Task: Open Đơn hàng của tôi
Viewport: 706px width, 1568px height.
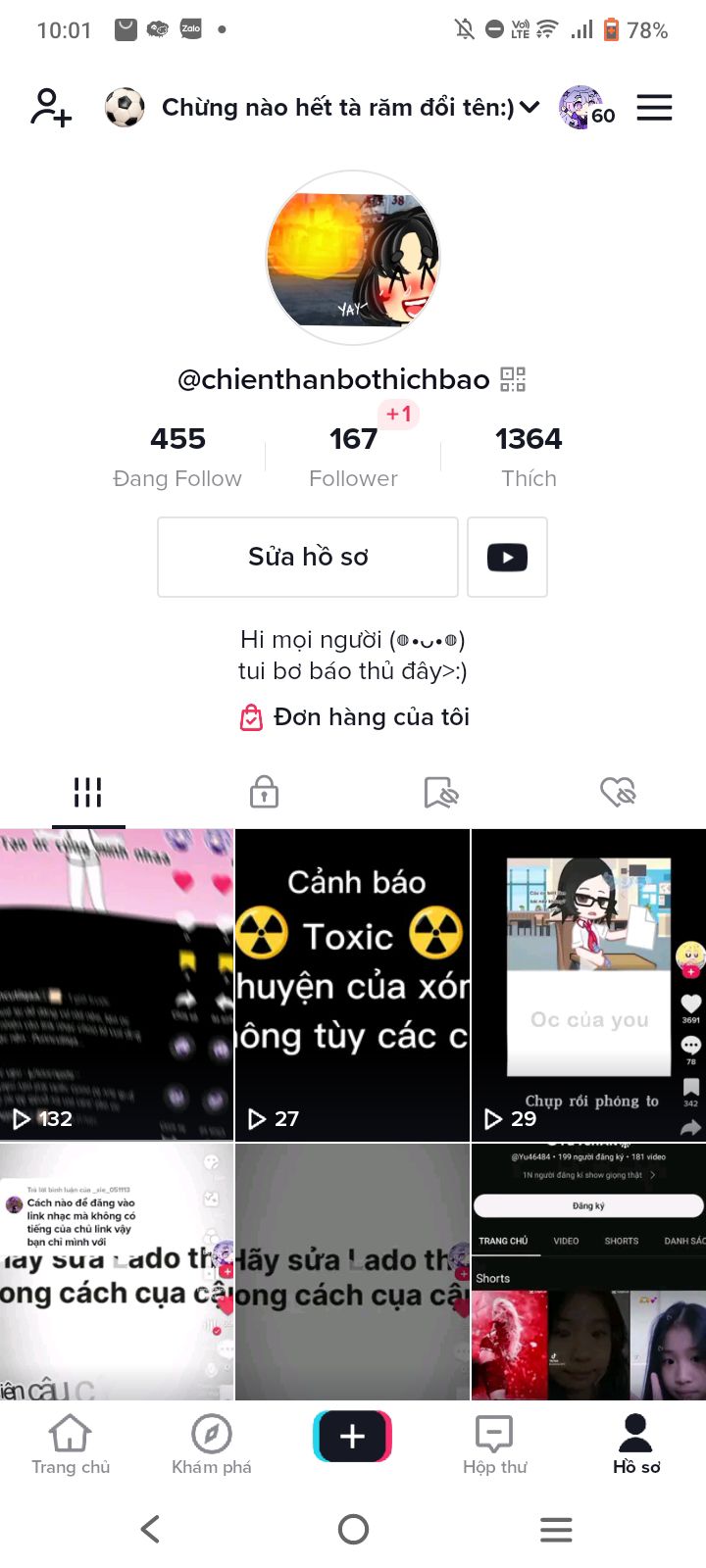Action: tap(355, 717)
